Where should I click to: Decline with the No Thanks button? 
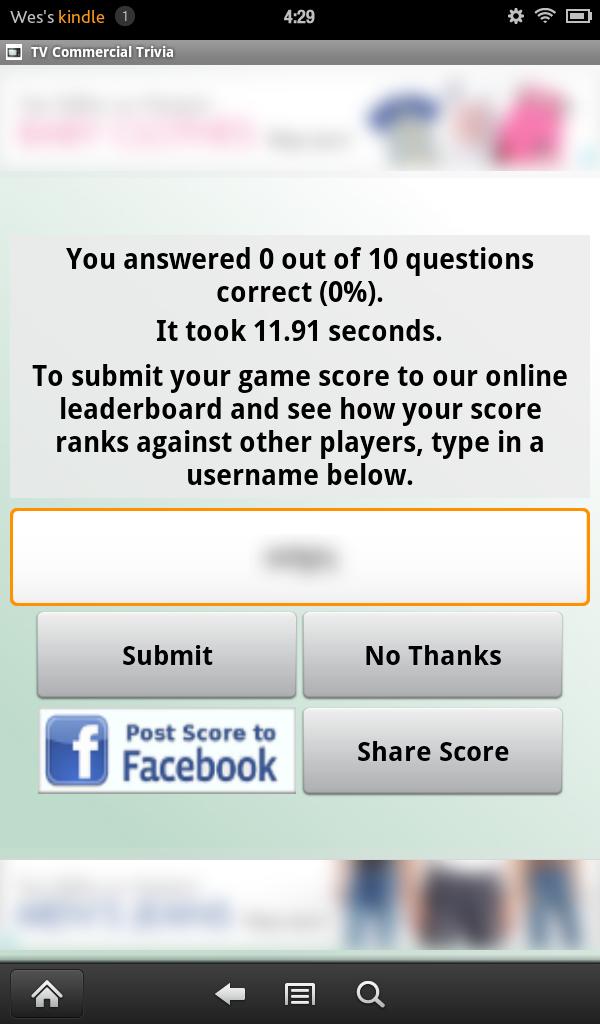pos(433,655)
